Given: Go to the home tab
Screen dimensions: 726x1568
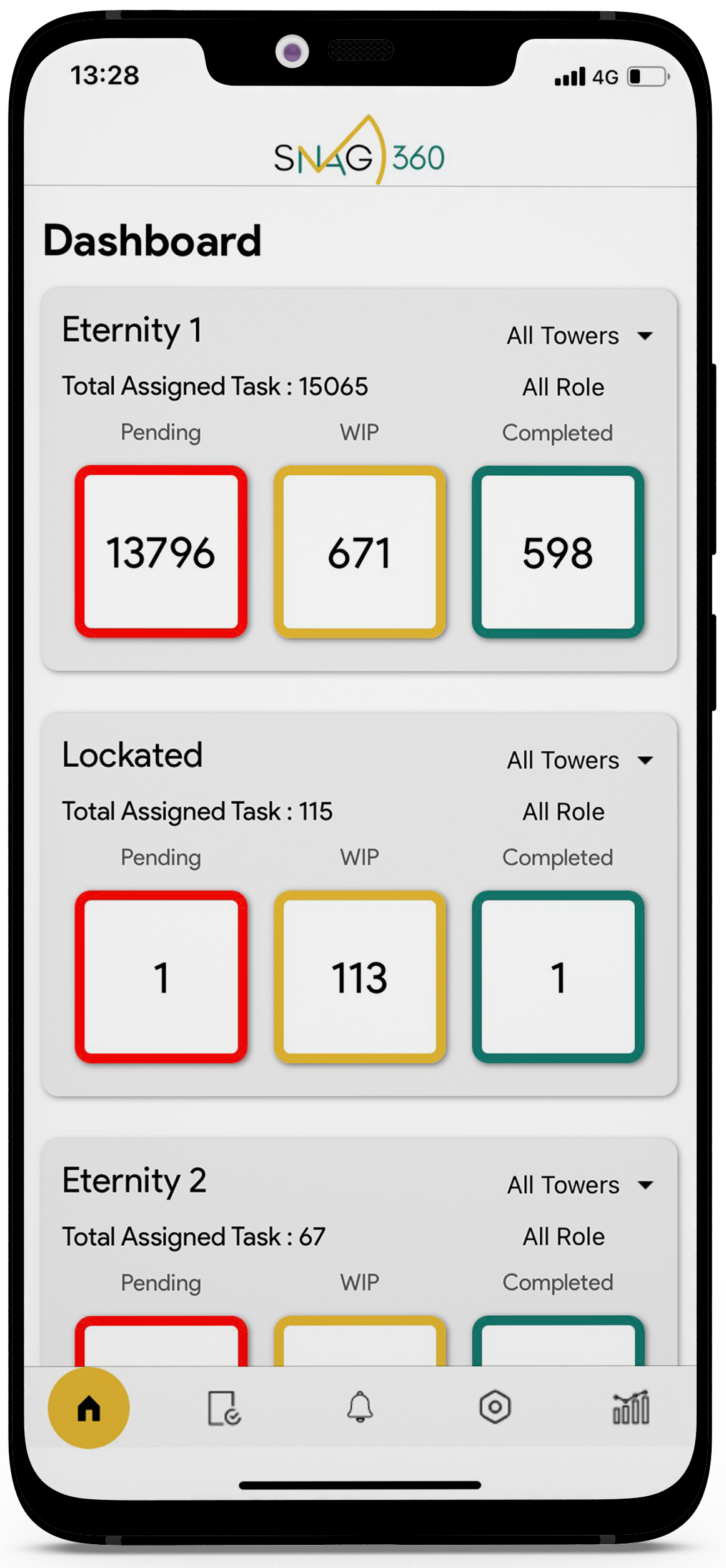Looking at the screenshot, I should click(89, 1408).
